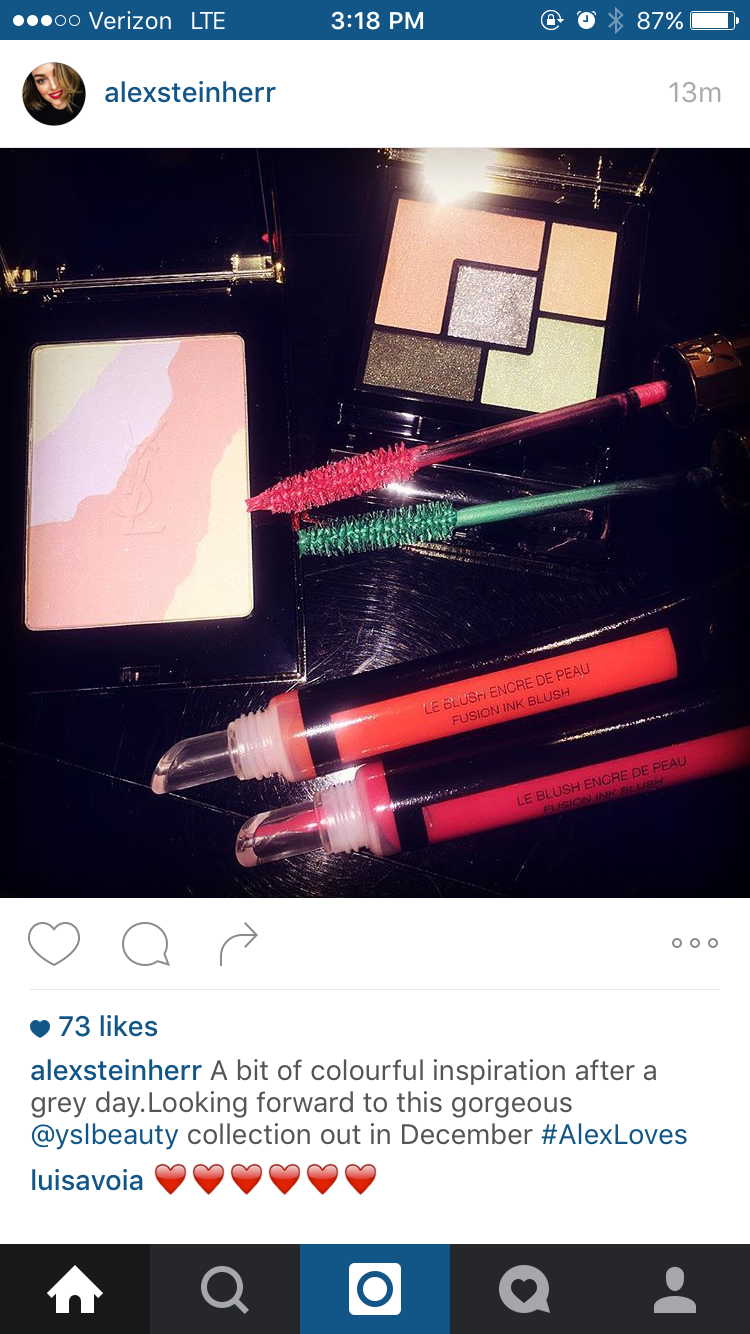
Task: Open commenter luisavoia's profile
Action: [87, 1180]
